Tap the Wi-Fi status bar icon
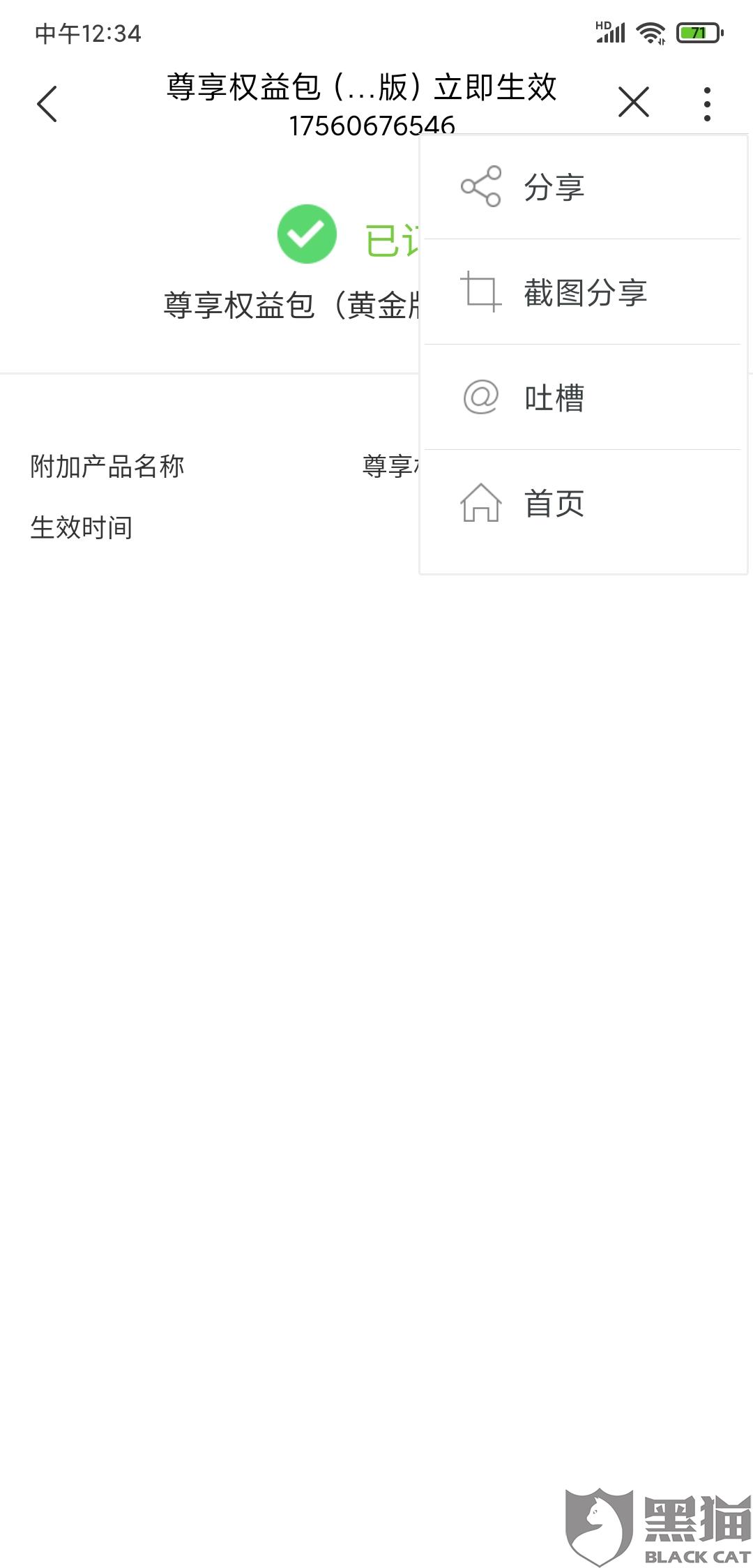Screen dimensions: 753x1568 (650, 31)
